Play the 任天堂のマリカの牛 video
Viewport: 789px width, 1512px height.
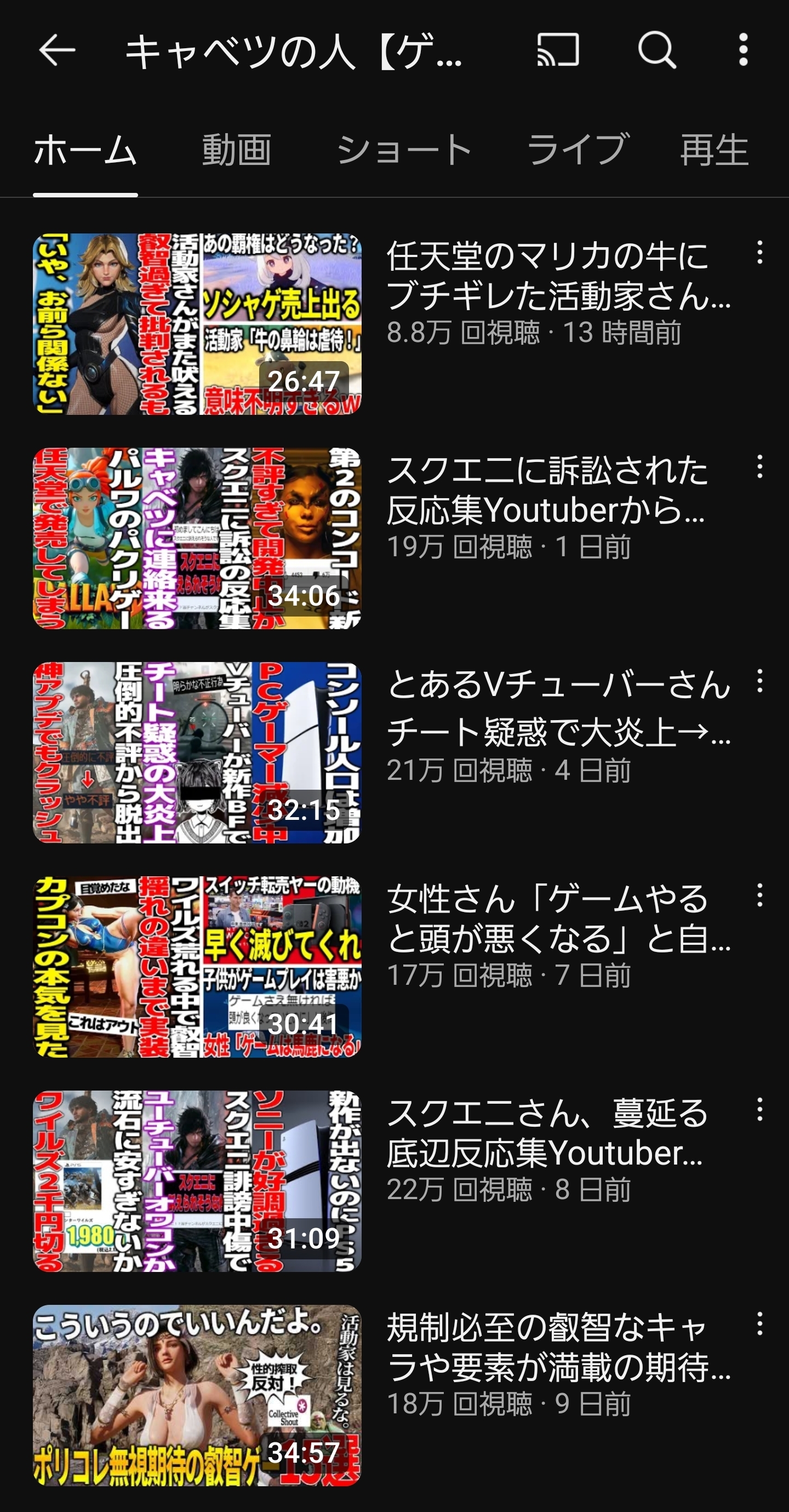197,324
